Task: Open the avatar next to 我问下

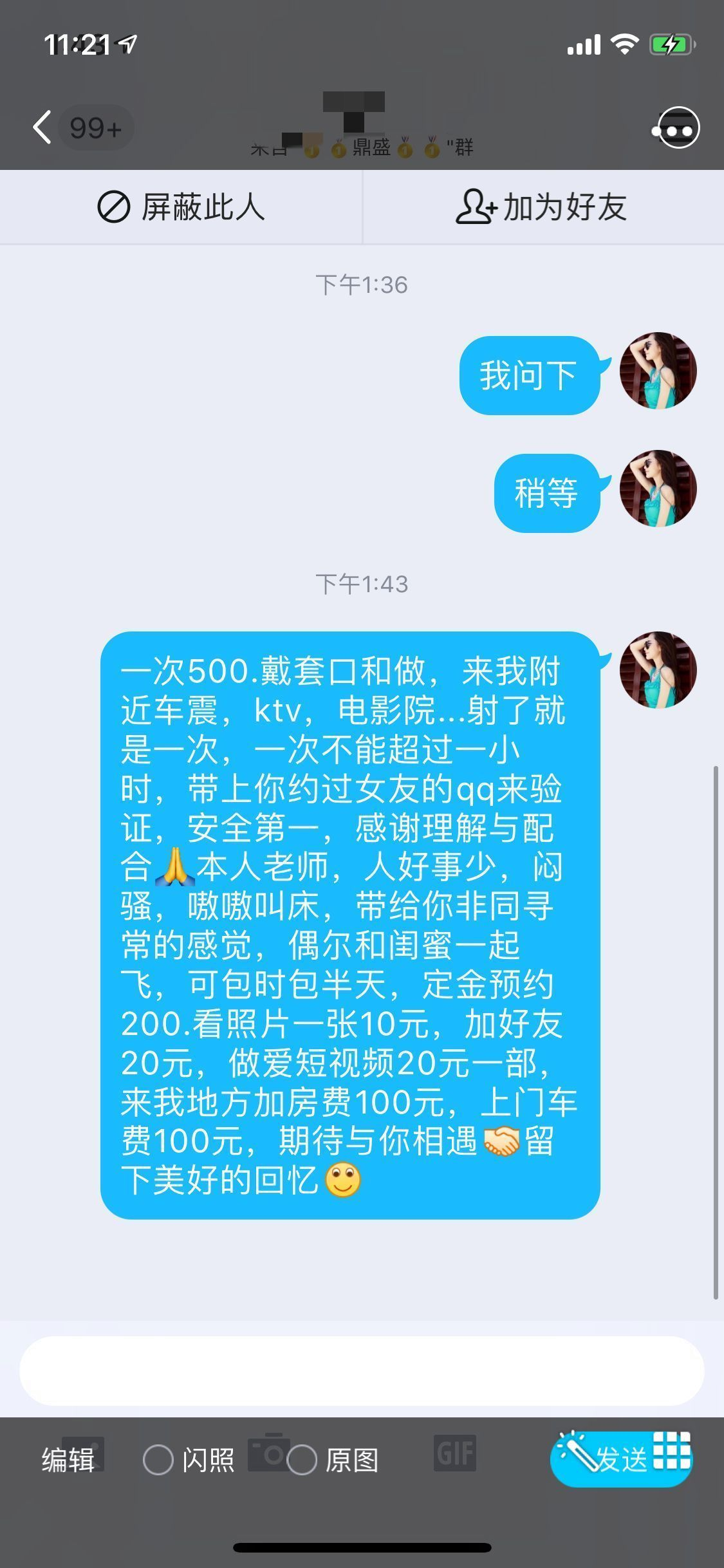Action: point(658,371)
